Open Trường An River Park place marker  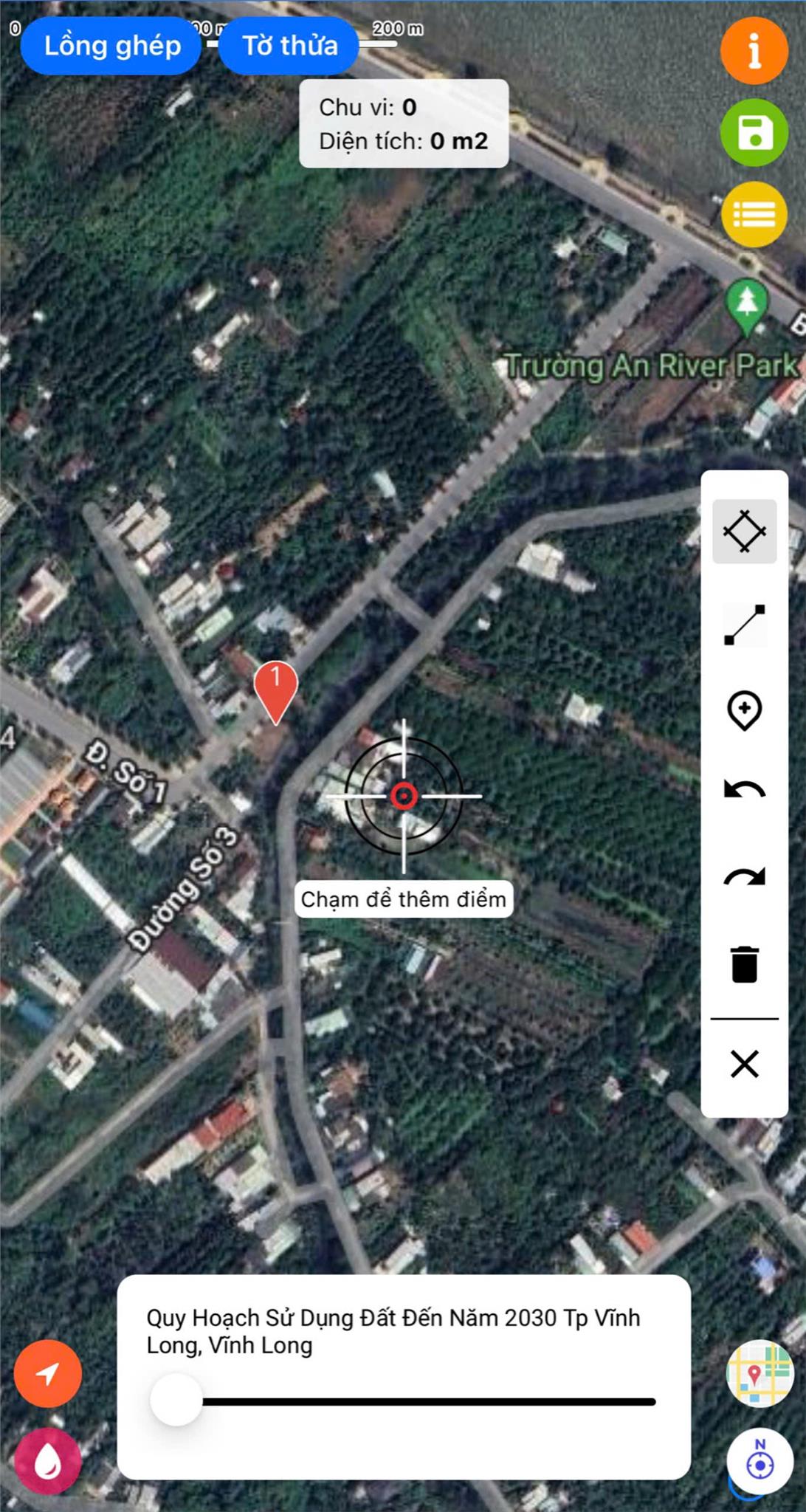(746, 303)
